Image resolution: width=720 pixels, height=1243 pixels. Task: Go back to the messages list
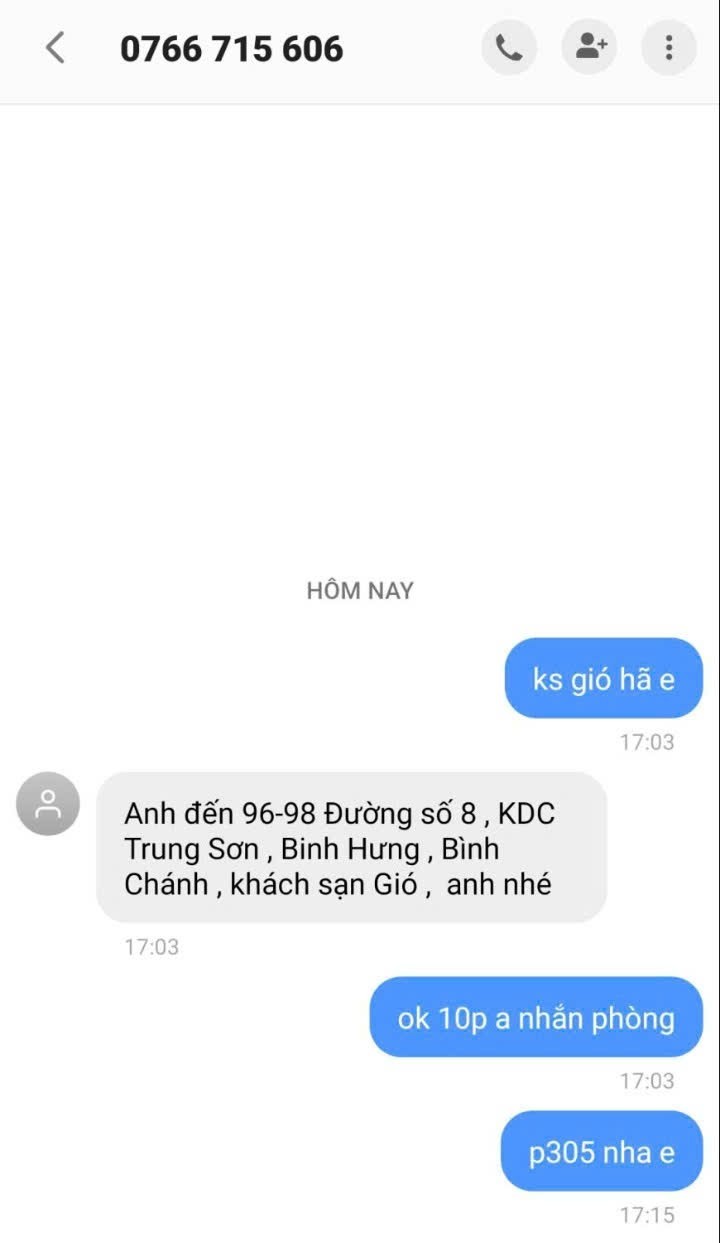tap(56, 47)
